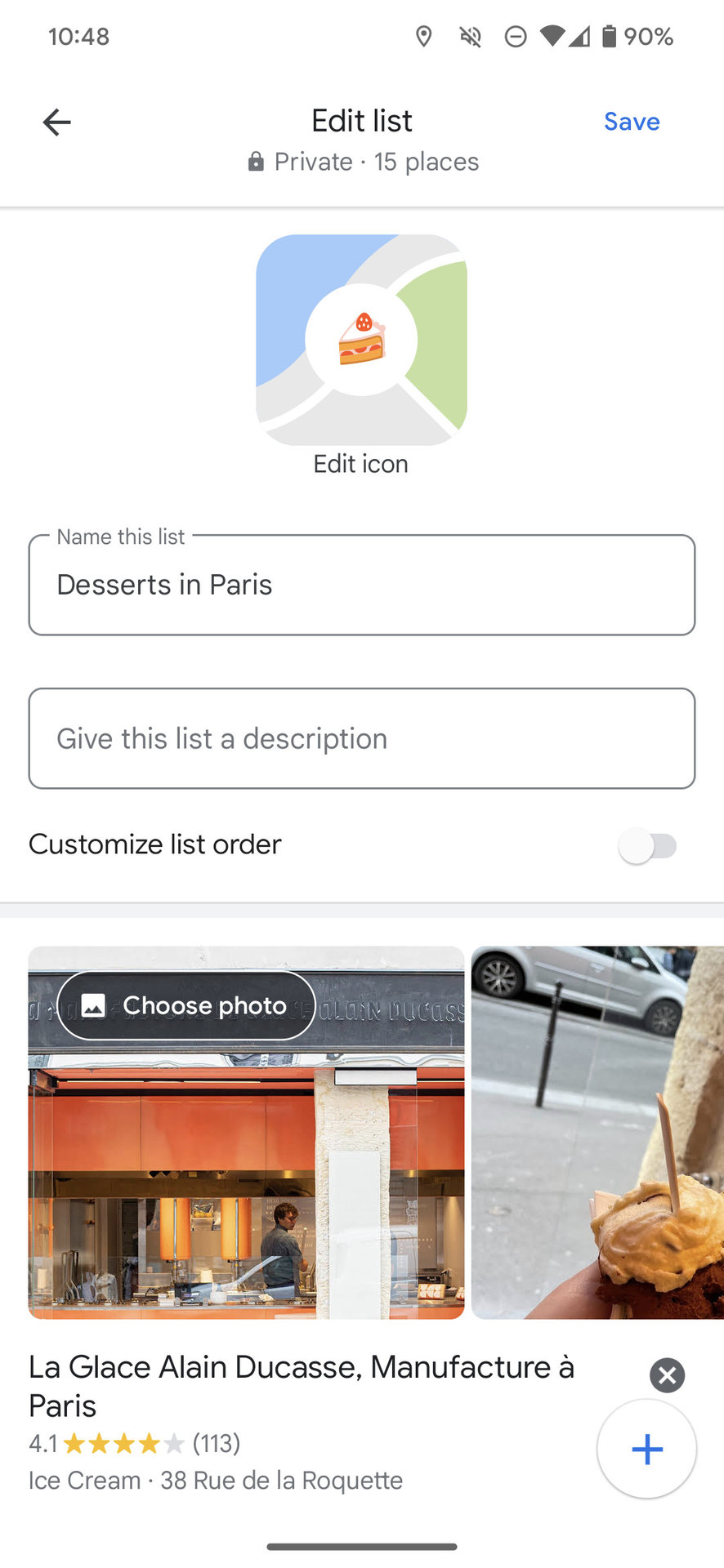Open the ice cream cone photo

click(597, 1132)
